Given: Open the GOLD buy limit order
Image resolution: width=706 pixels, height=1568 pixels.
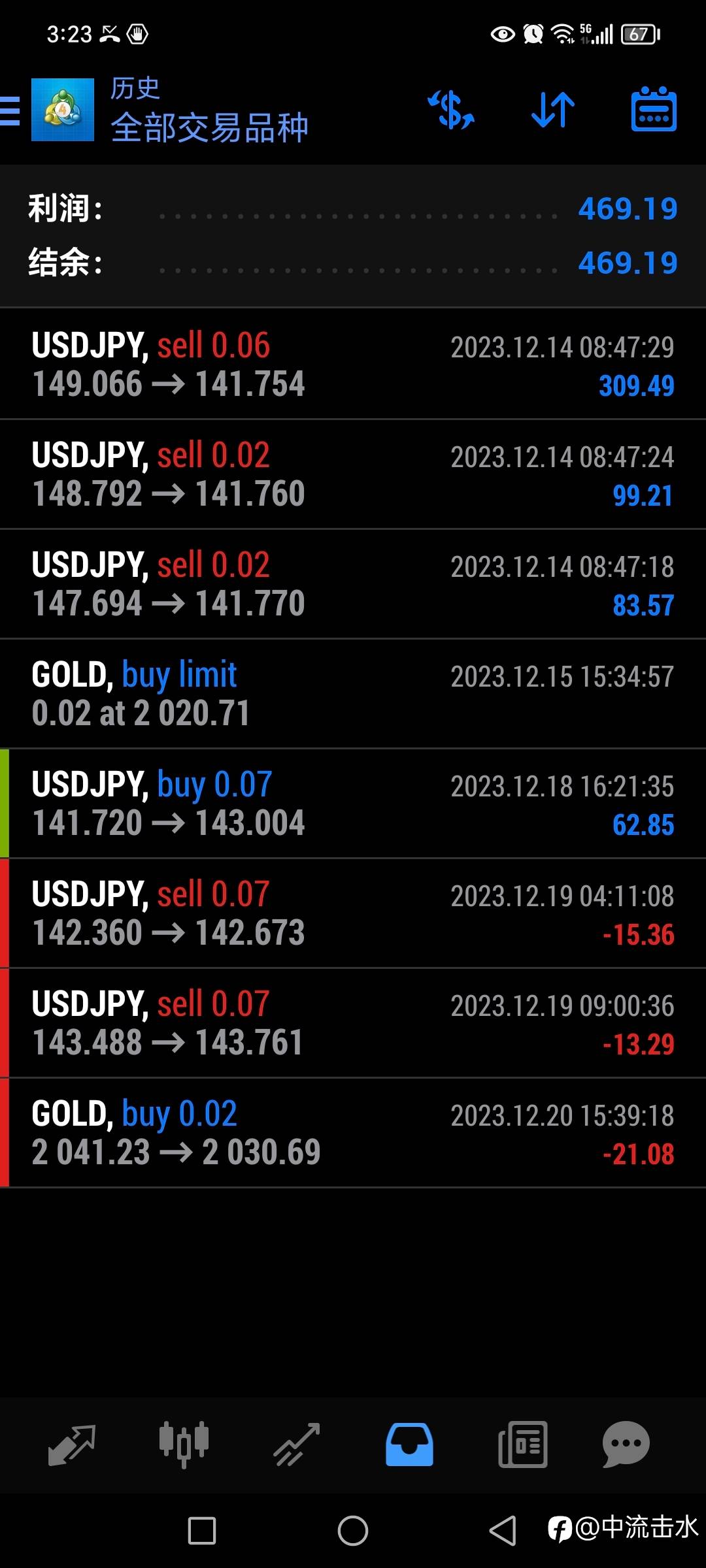Looking at the screenshot, I should pos(353,693).
